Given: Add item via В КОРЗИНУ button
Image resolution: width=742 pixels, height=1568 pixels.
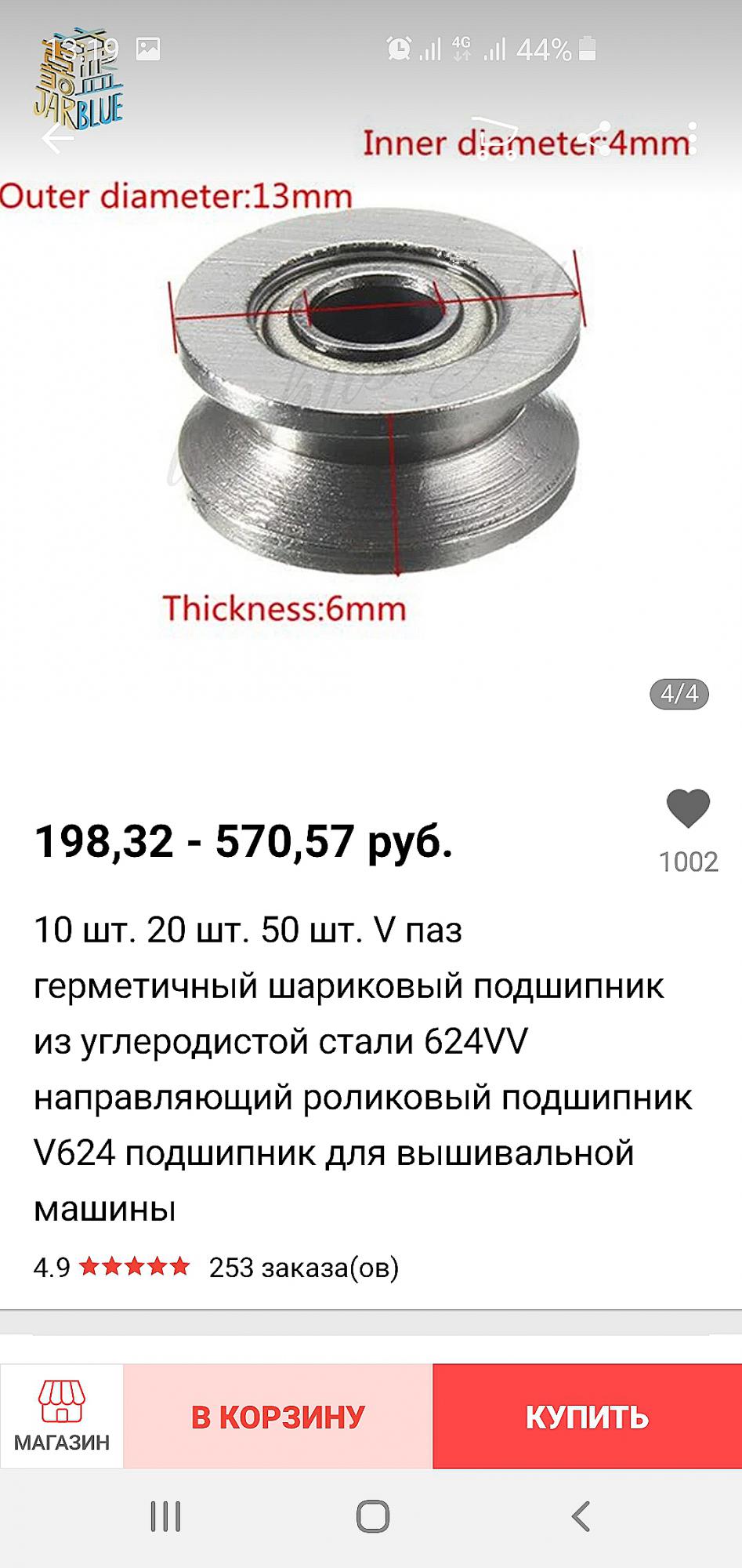Looking at the screenshot, I should pos(278,1417).
